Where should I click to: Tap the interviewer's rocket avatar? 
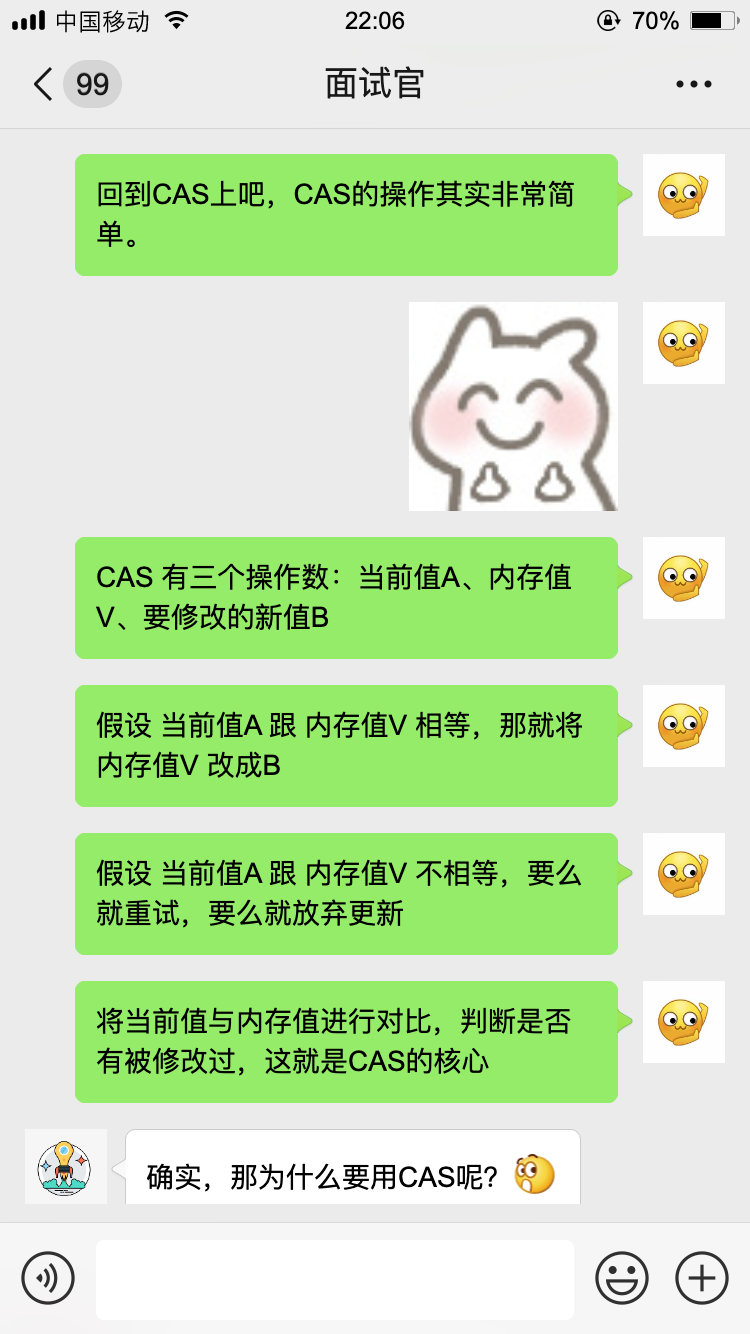click(65, 1167)
